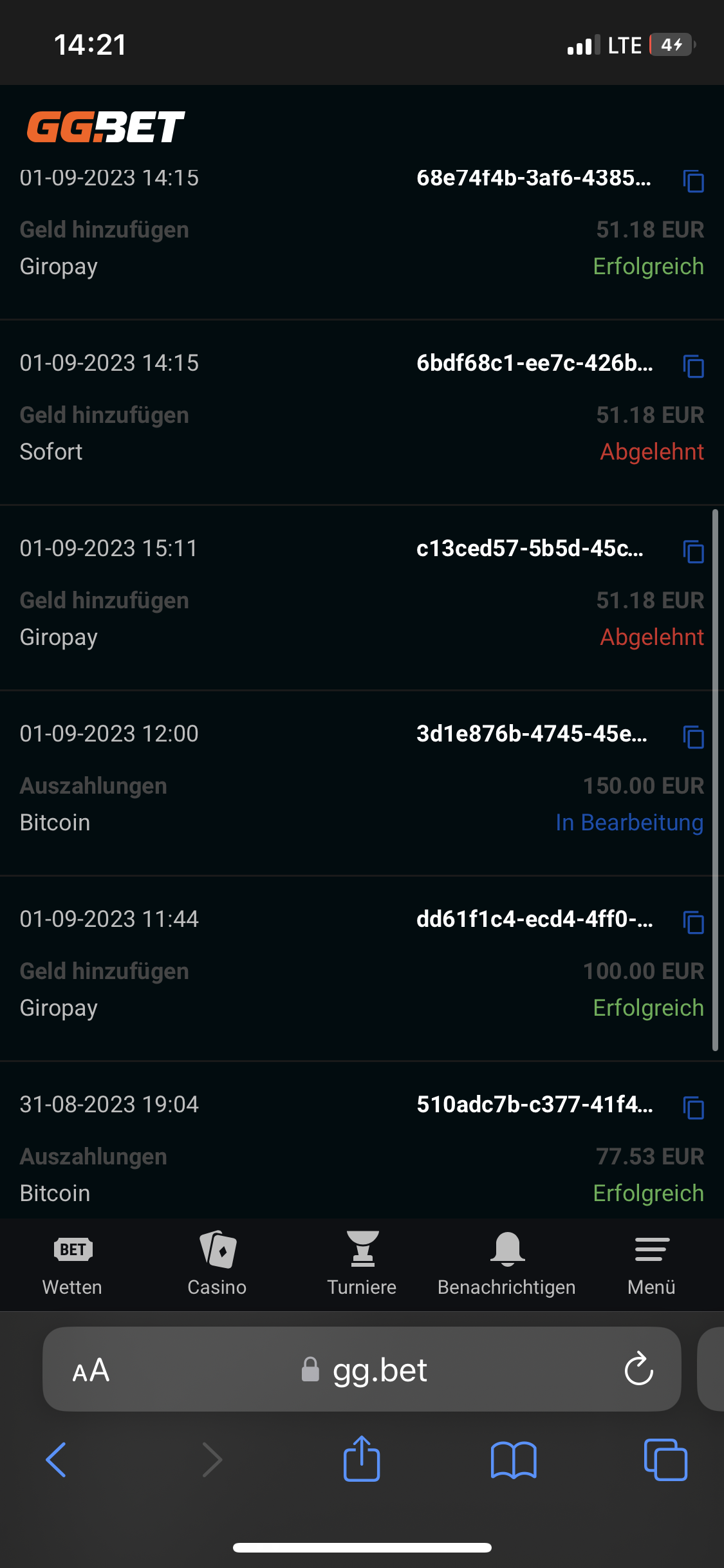Copy ID of the 510adc7b Bitcoin payout
This screenshot has height=1568, width=724.
693,1108
